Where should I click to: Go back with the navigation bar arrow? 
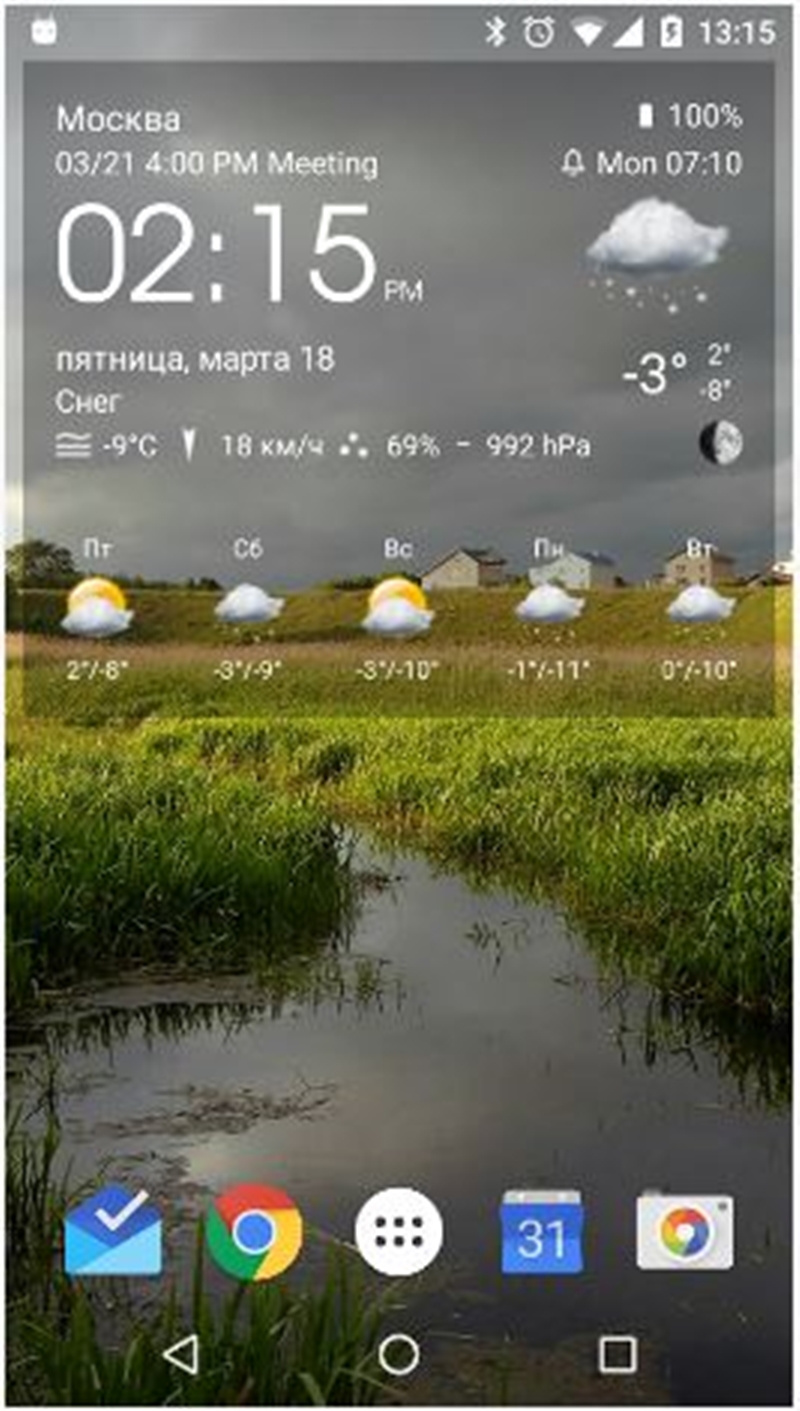coord(181,1354)
